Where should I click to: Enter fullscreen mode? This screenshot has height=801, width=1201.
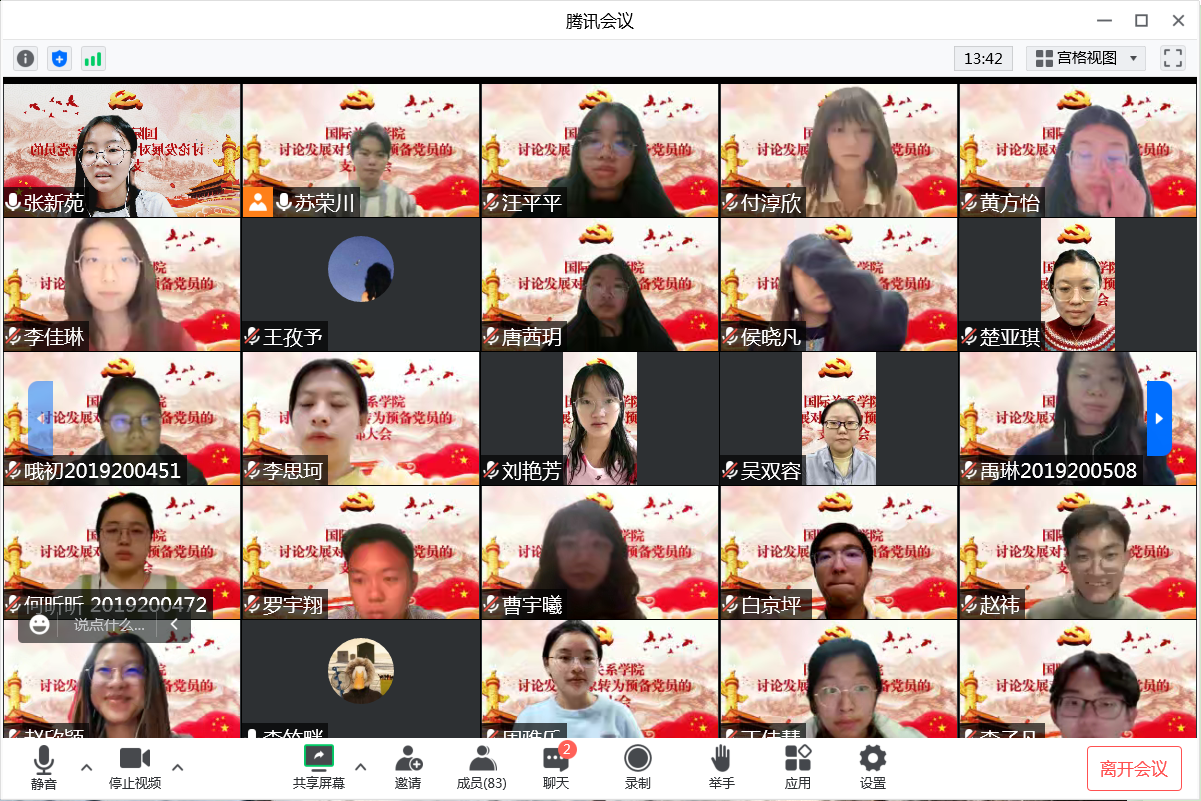point(1172,58)
